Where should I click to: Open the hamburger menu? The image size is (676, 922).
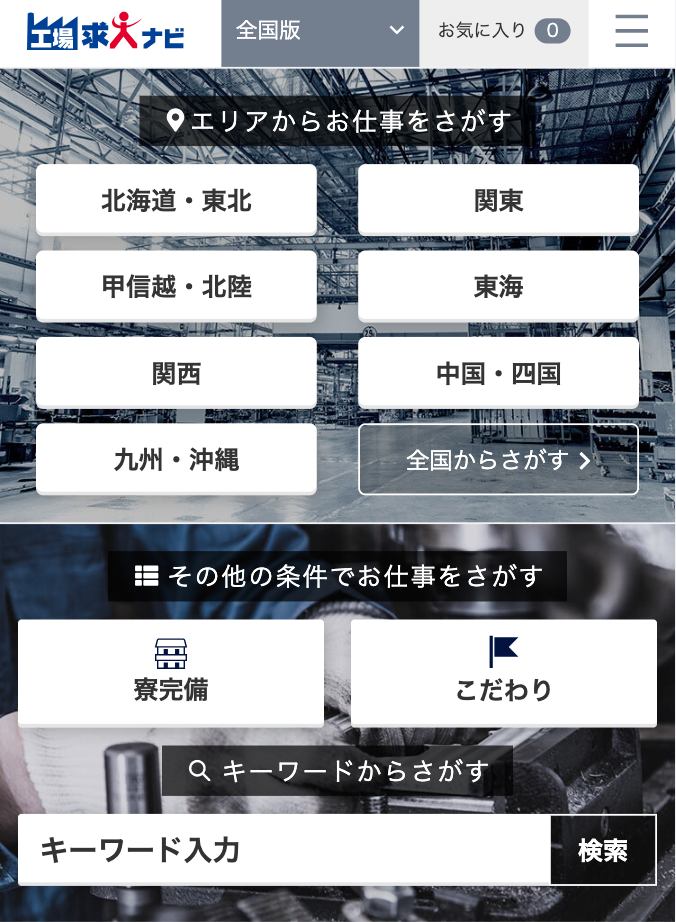coord(631,32)
